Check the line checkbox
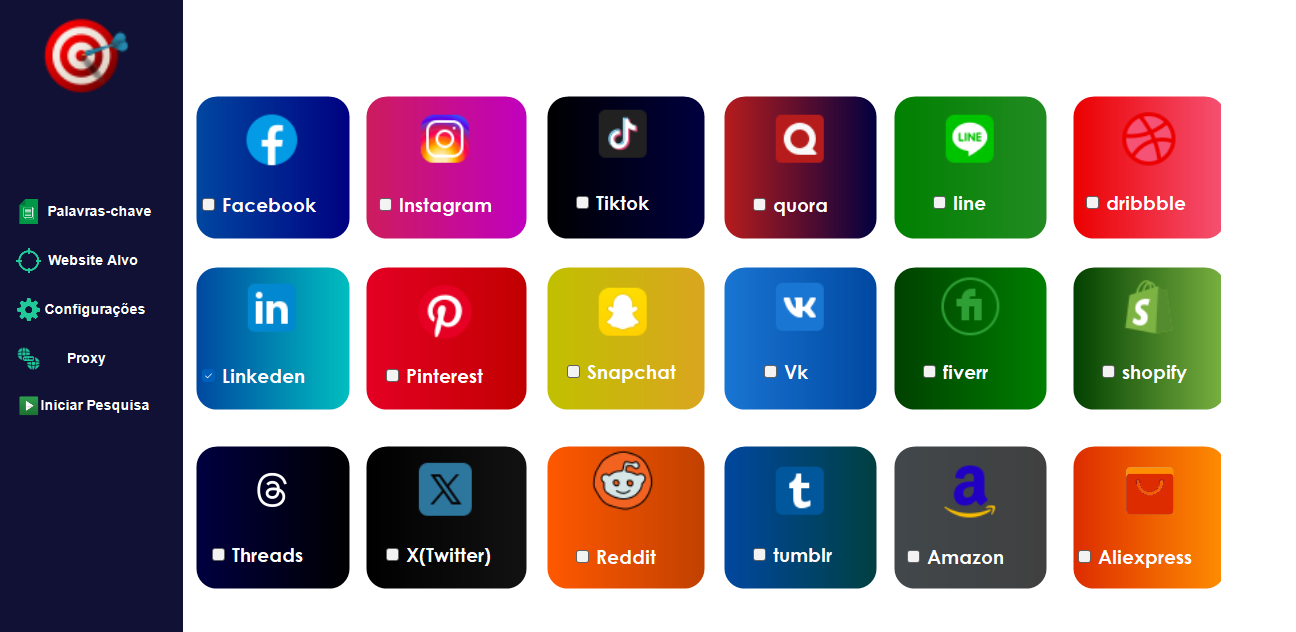 pos(940,202)
